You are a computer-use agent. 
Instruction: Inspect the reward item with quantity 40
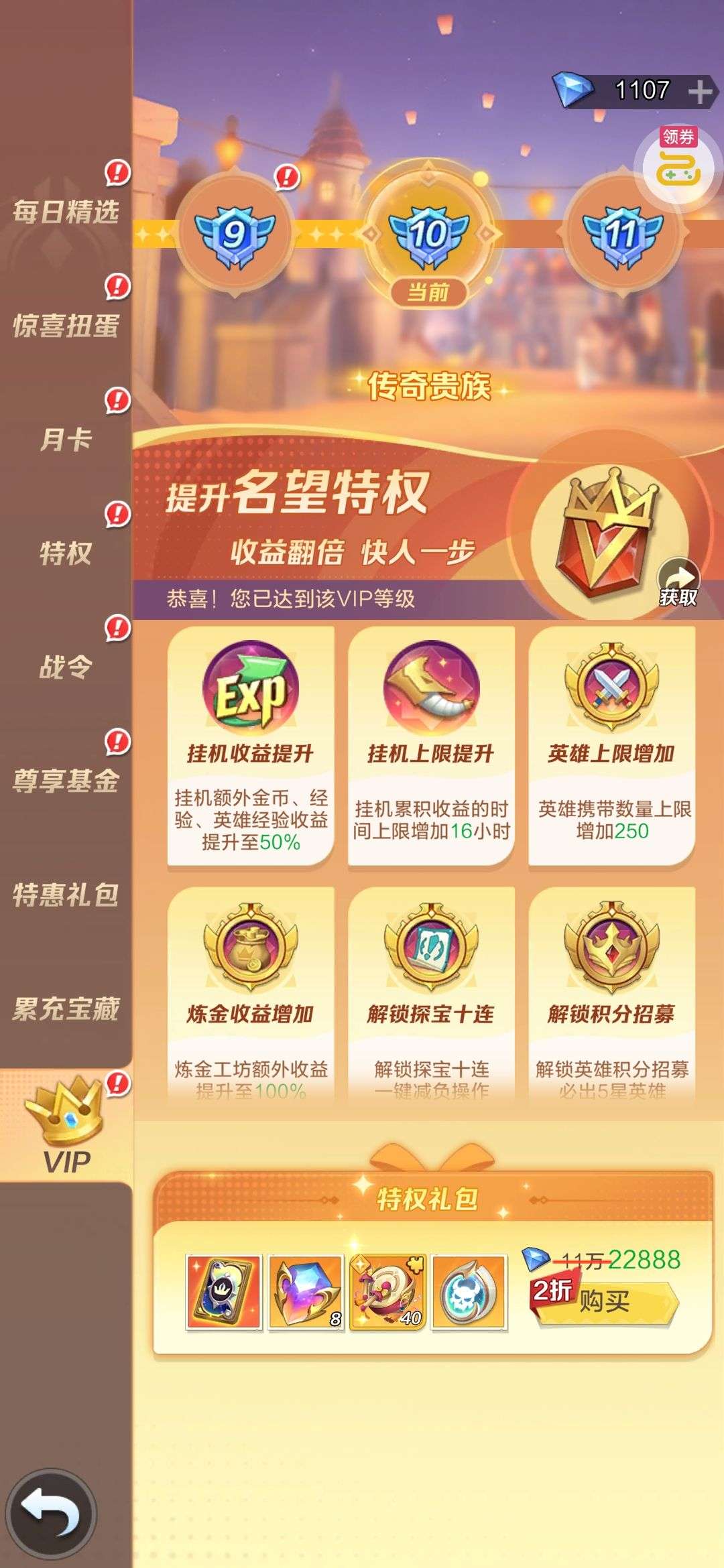pyautogui.click(x=388, y=1293)
